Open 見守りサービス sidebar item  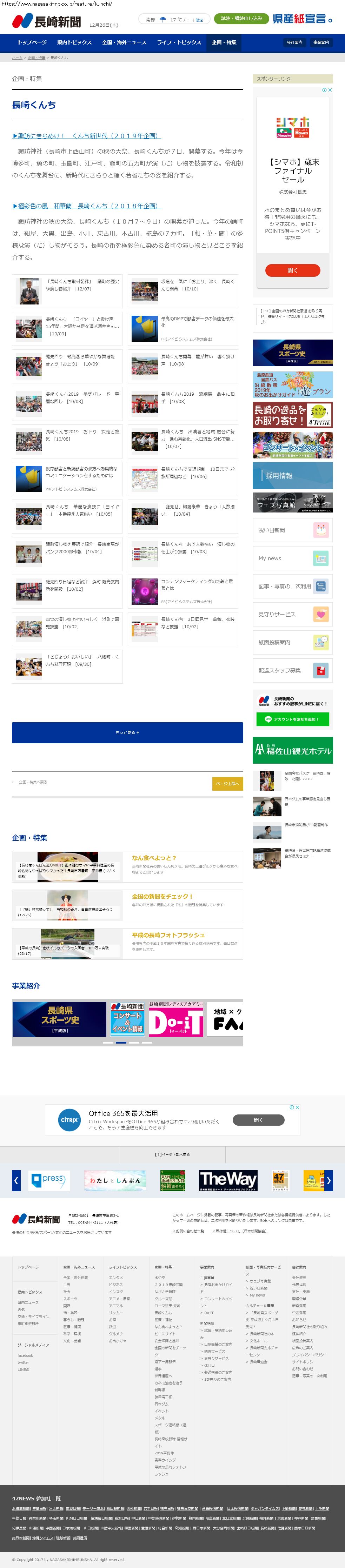click(x=293, y=614)
